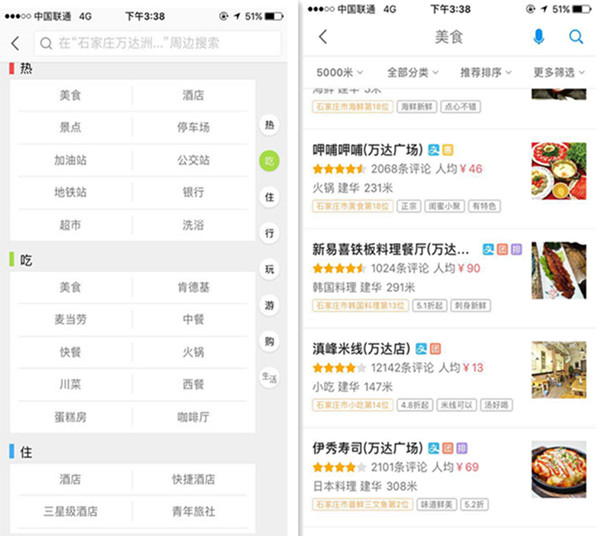Expand the 5000米 distance dropdown
The height and width of the screenshot is (536, 600).
(x=340, y=73)
